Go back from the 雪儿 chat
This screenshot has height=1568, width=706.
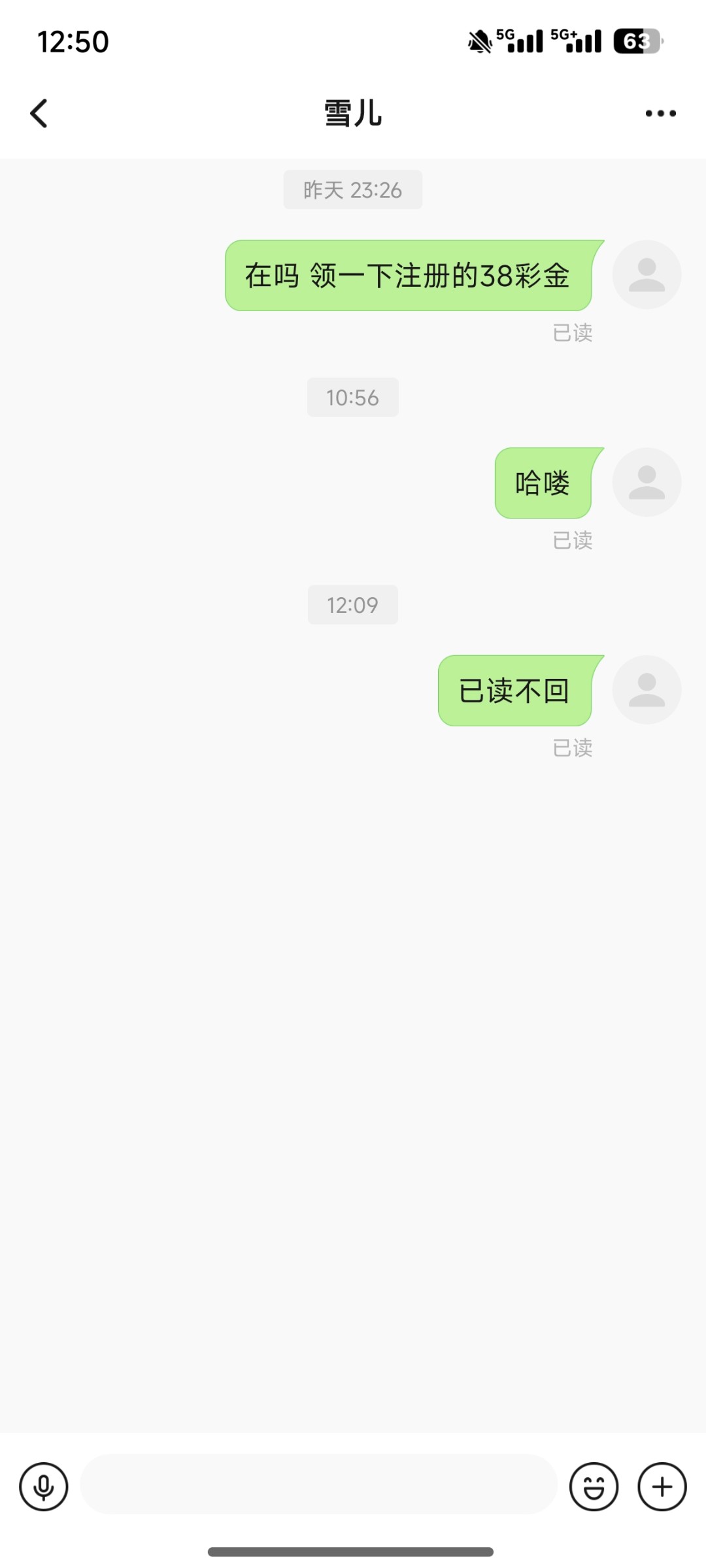[x=39, y=113]
